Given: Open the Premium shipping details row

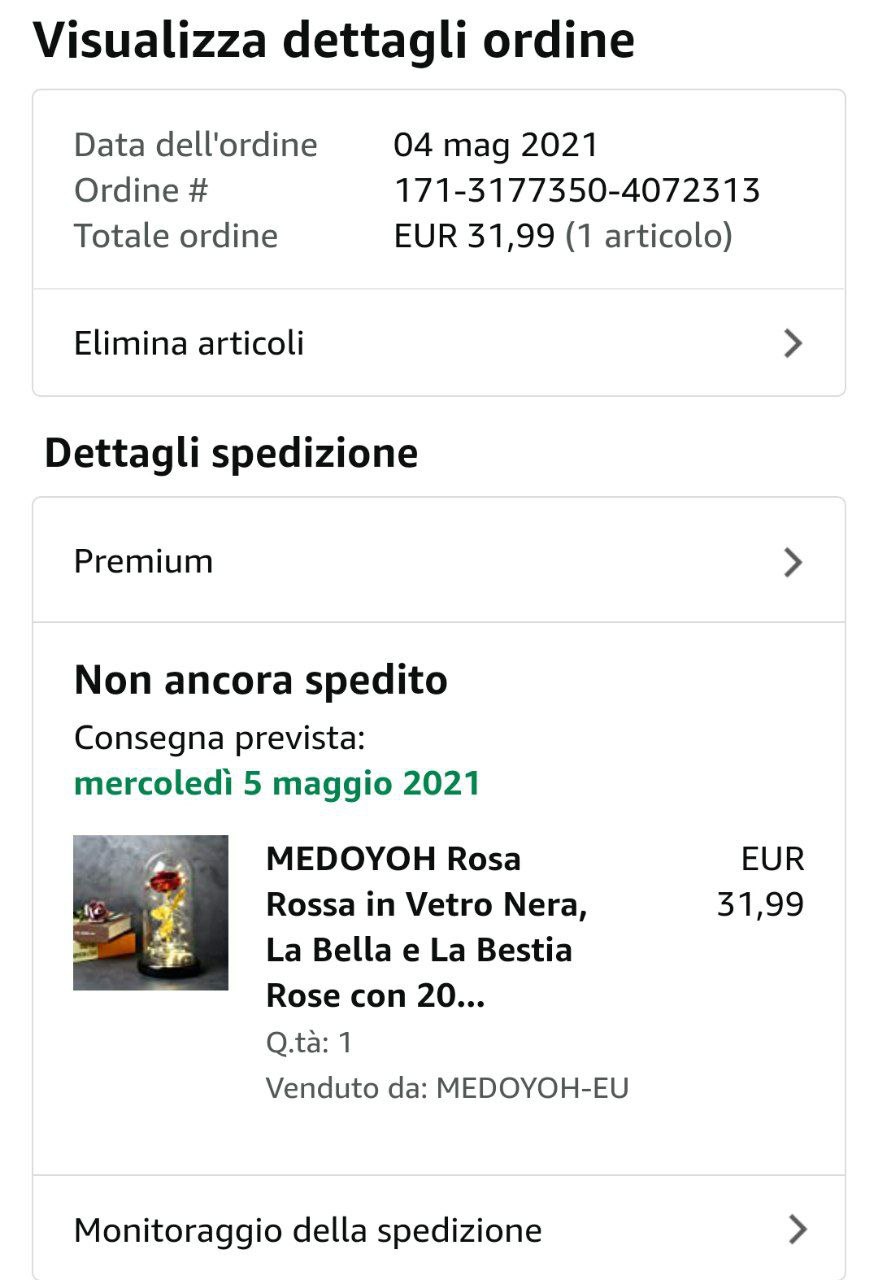Looking at the screenshot, I should [438, 561].
